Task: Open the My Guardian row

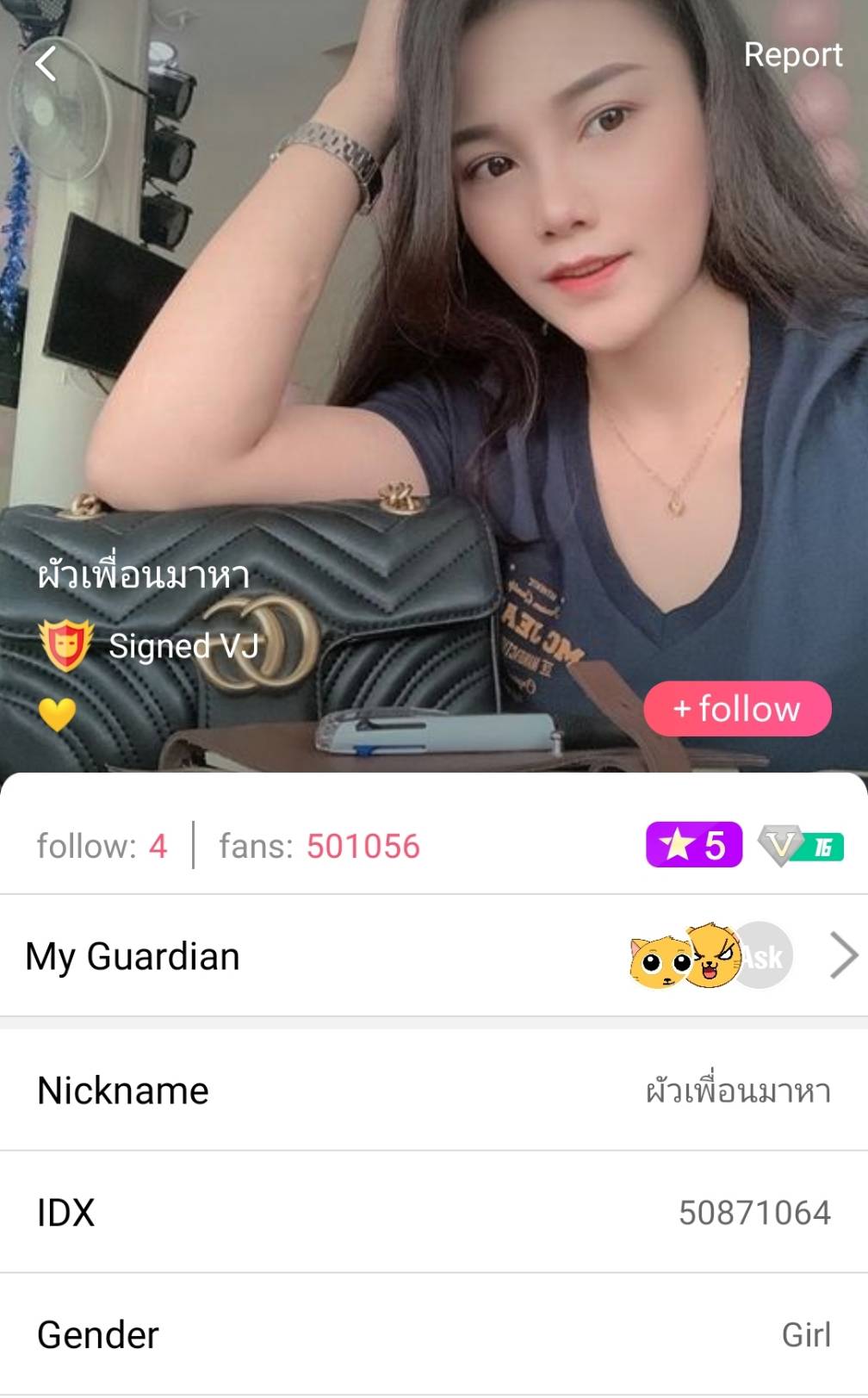Action: tap(434, 956)
